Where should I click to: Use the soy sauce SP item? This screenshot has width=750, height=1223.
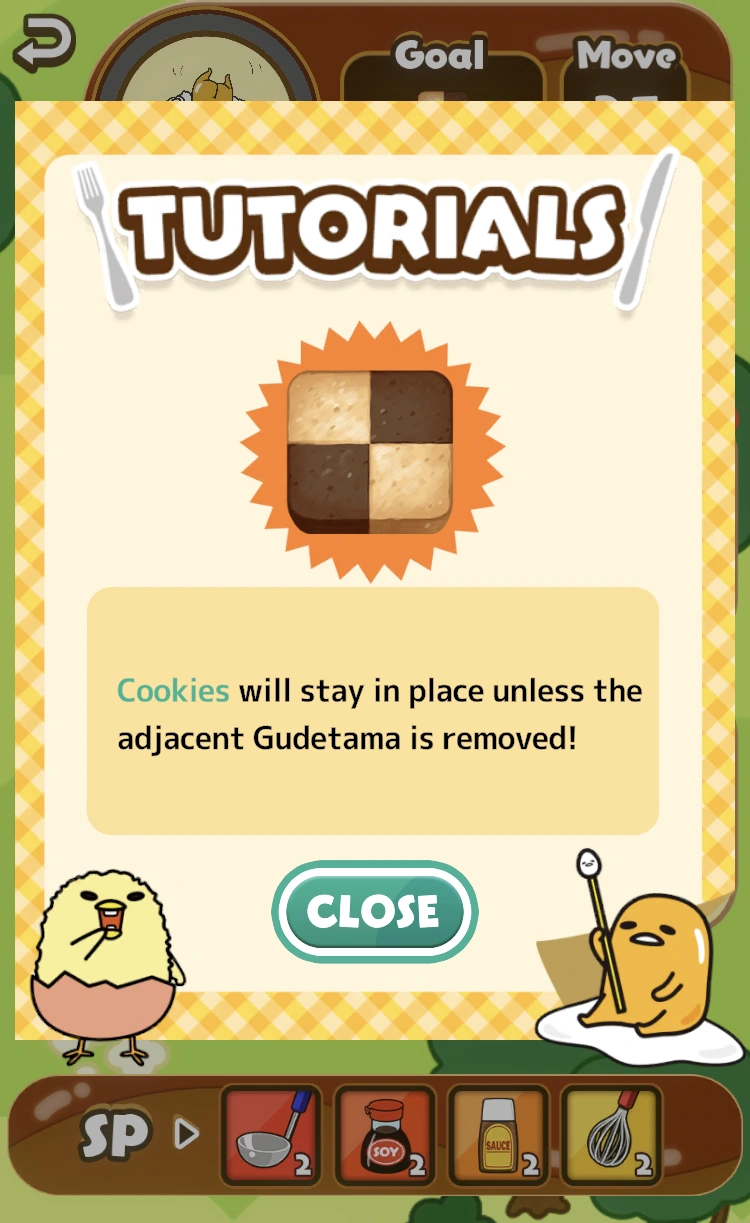point(385,1135)
